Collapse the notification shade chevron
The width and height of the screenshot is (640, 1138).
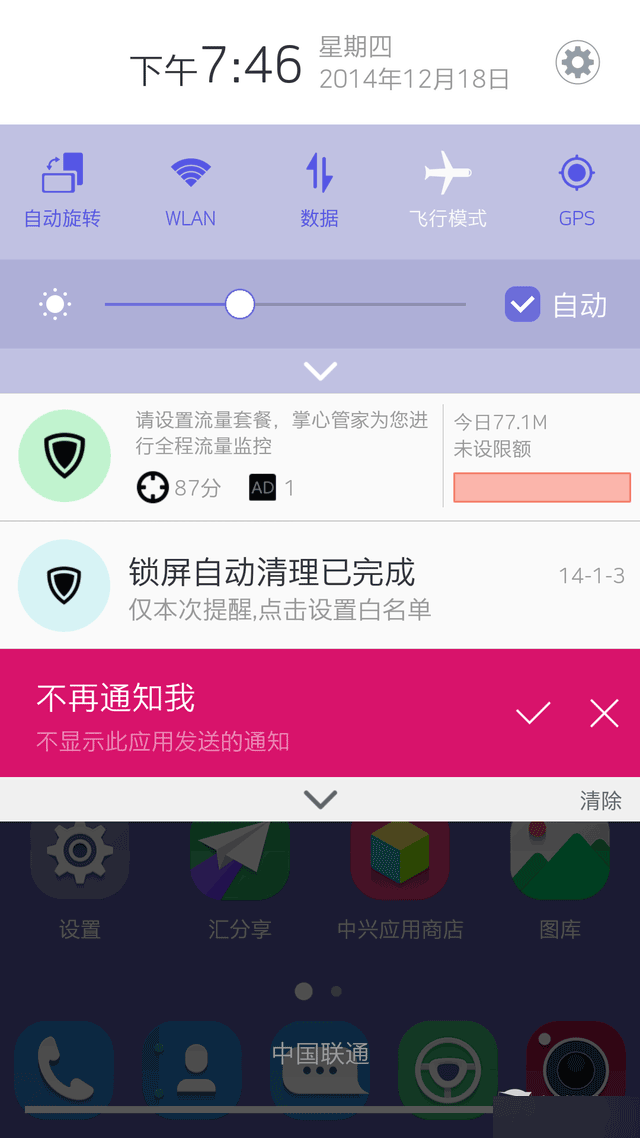click(320, 799)
